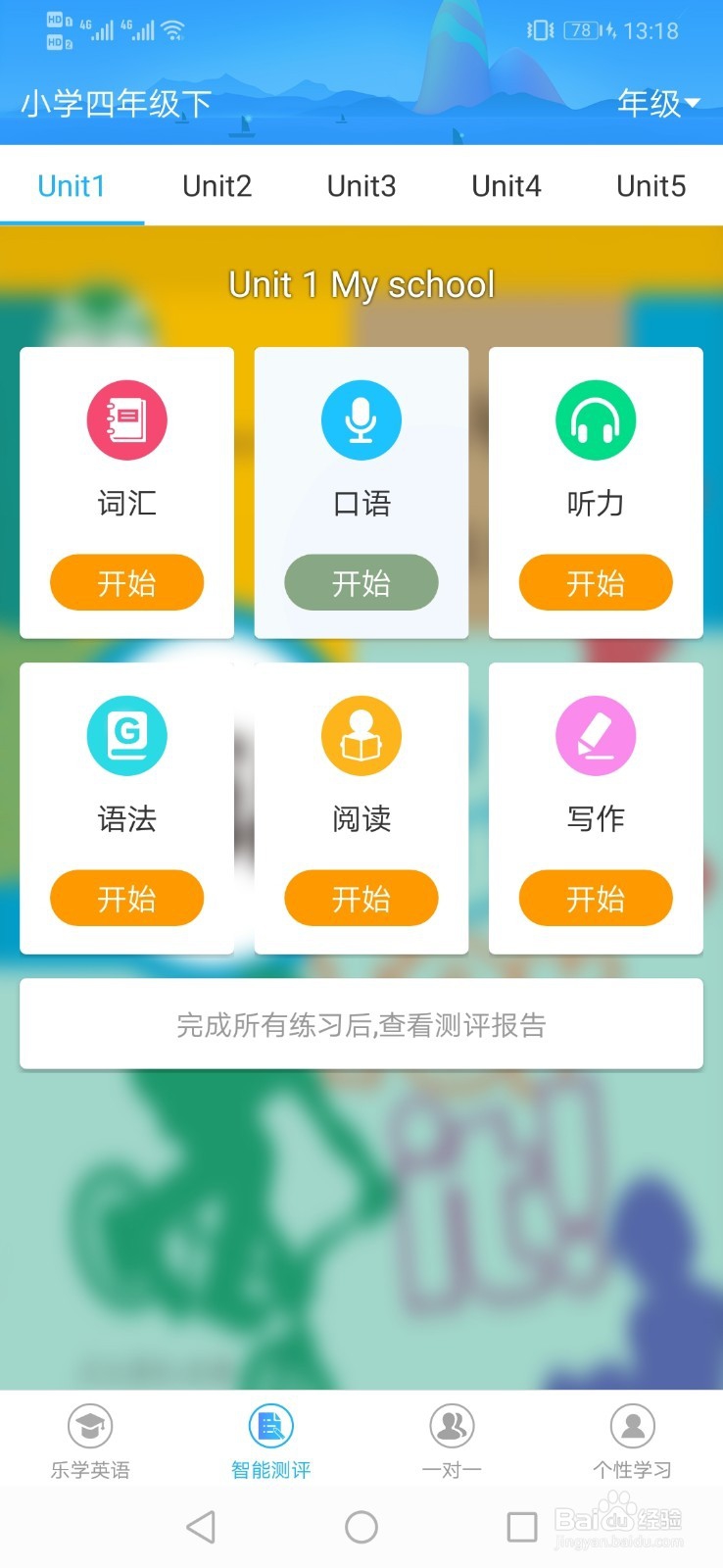
Task: Select the 个性学习 profile icon
Action: (632, 1426)
